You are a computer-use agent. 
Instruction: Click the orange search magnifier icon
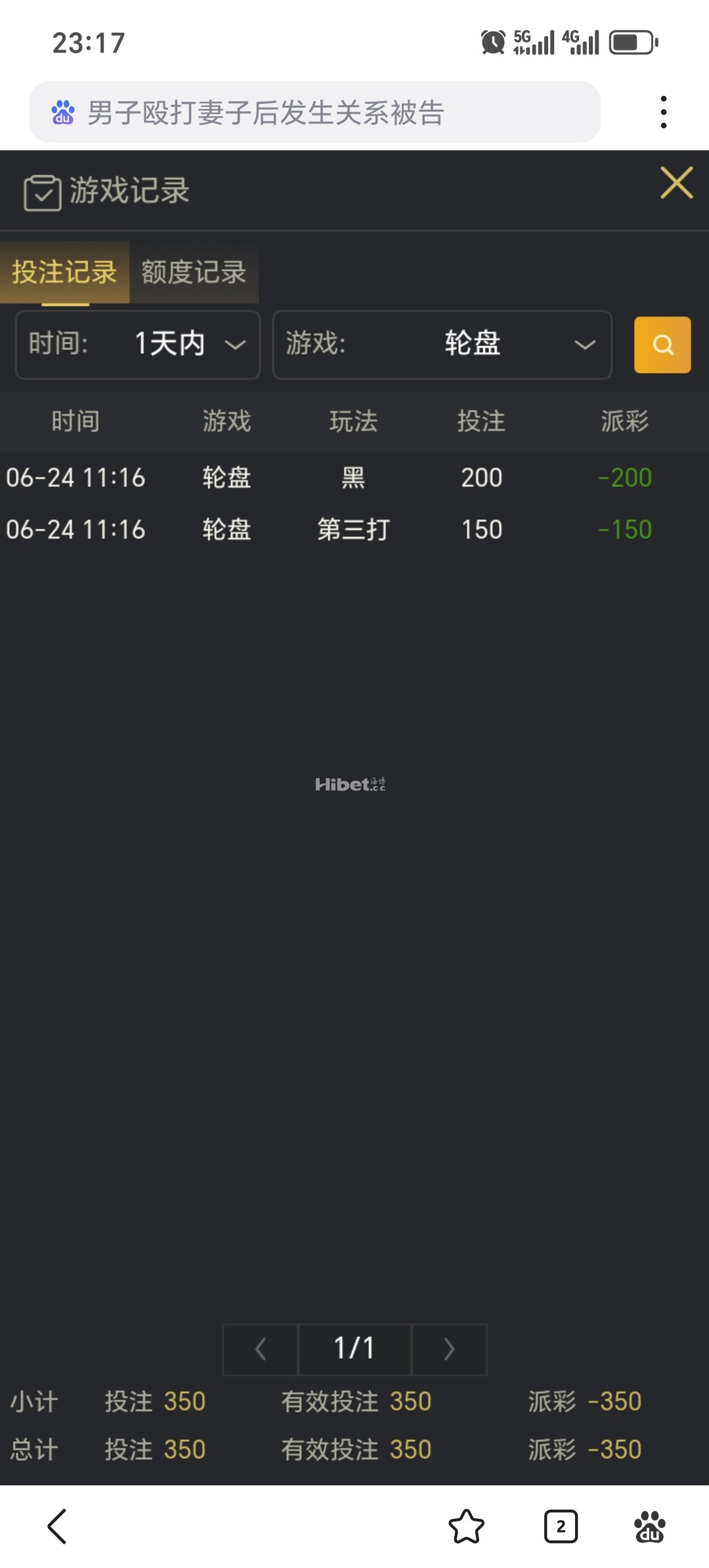pyautogui.click(x=662, y=345)
